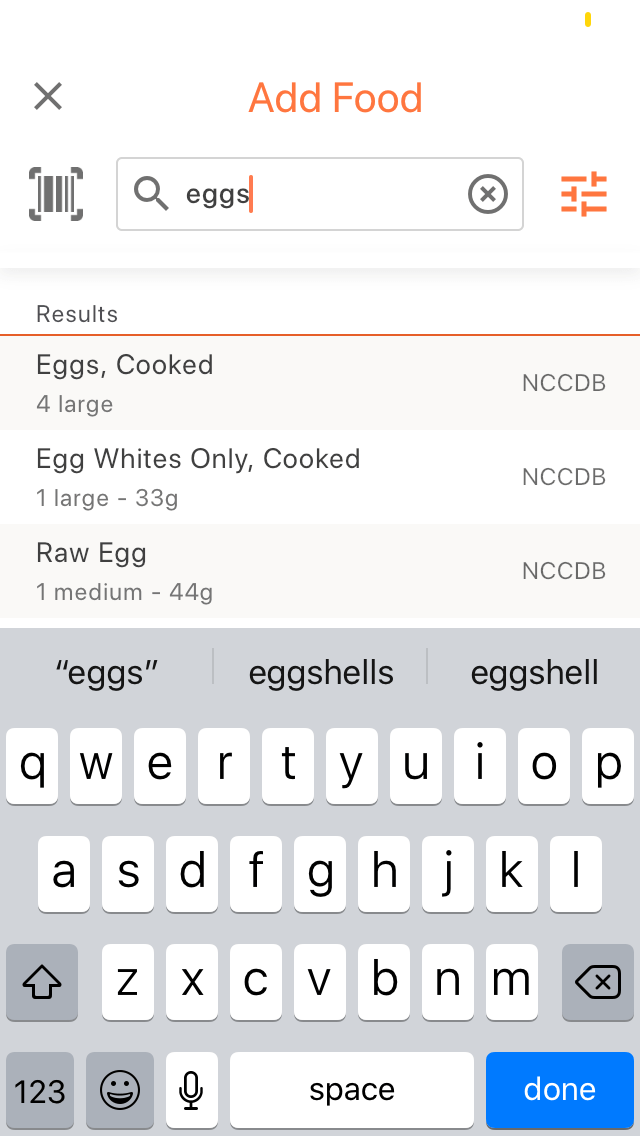This screenshot has width=640, height=1136.
Task: Open the barcode scanner
Action: click(x=56, y=194)
